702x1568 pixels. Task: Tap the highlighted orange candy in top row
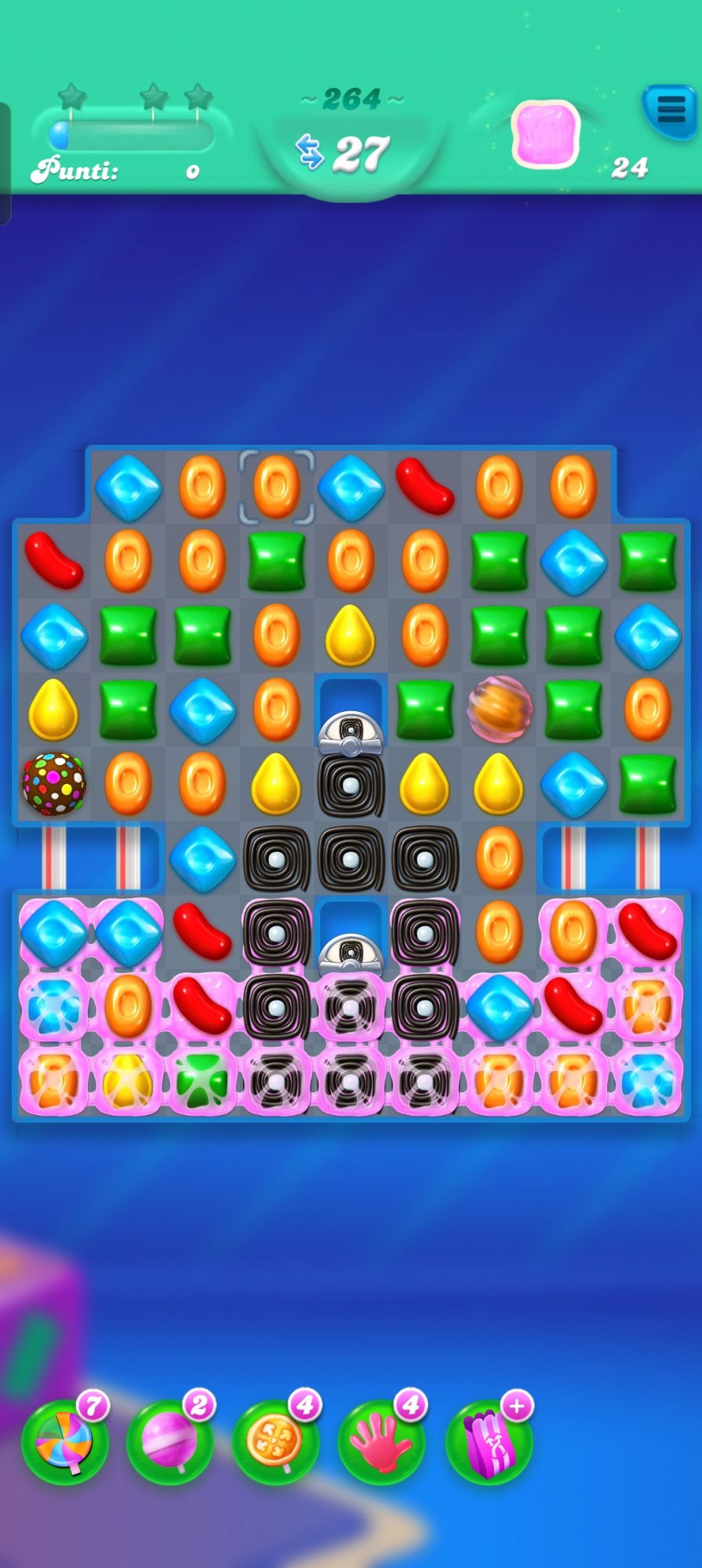[276, 486]
